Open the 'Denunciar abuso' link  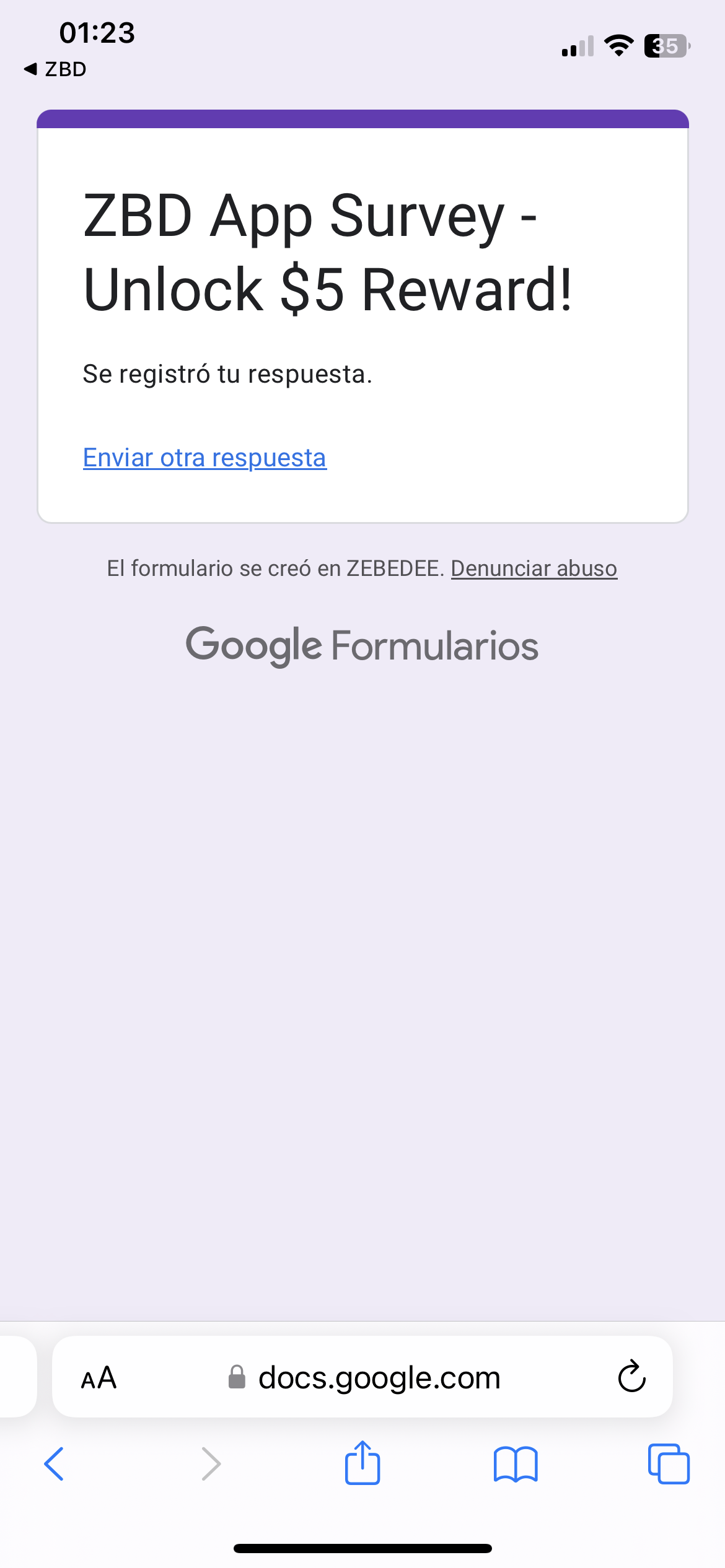534,568
